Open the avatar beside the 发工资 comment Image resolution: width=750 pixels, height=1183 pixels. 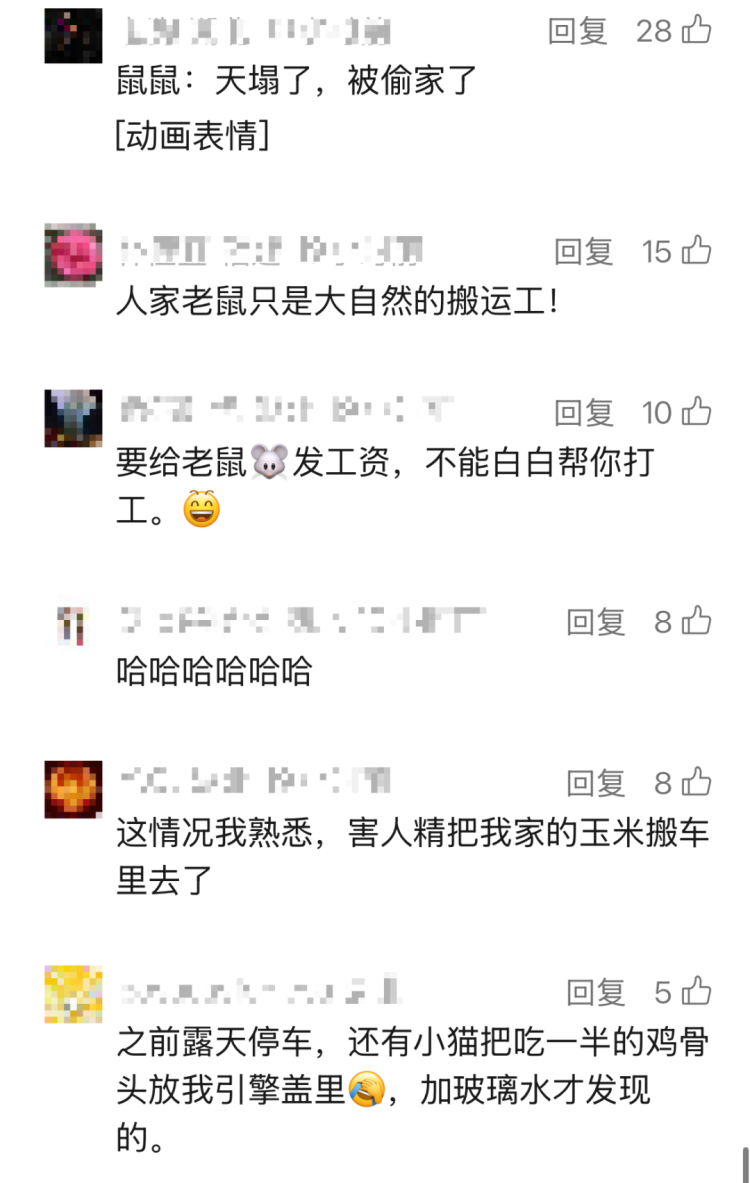[x=73, y=417]
